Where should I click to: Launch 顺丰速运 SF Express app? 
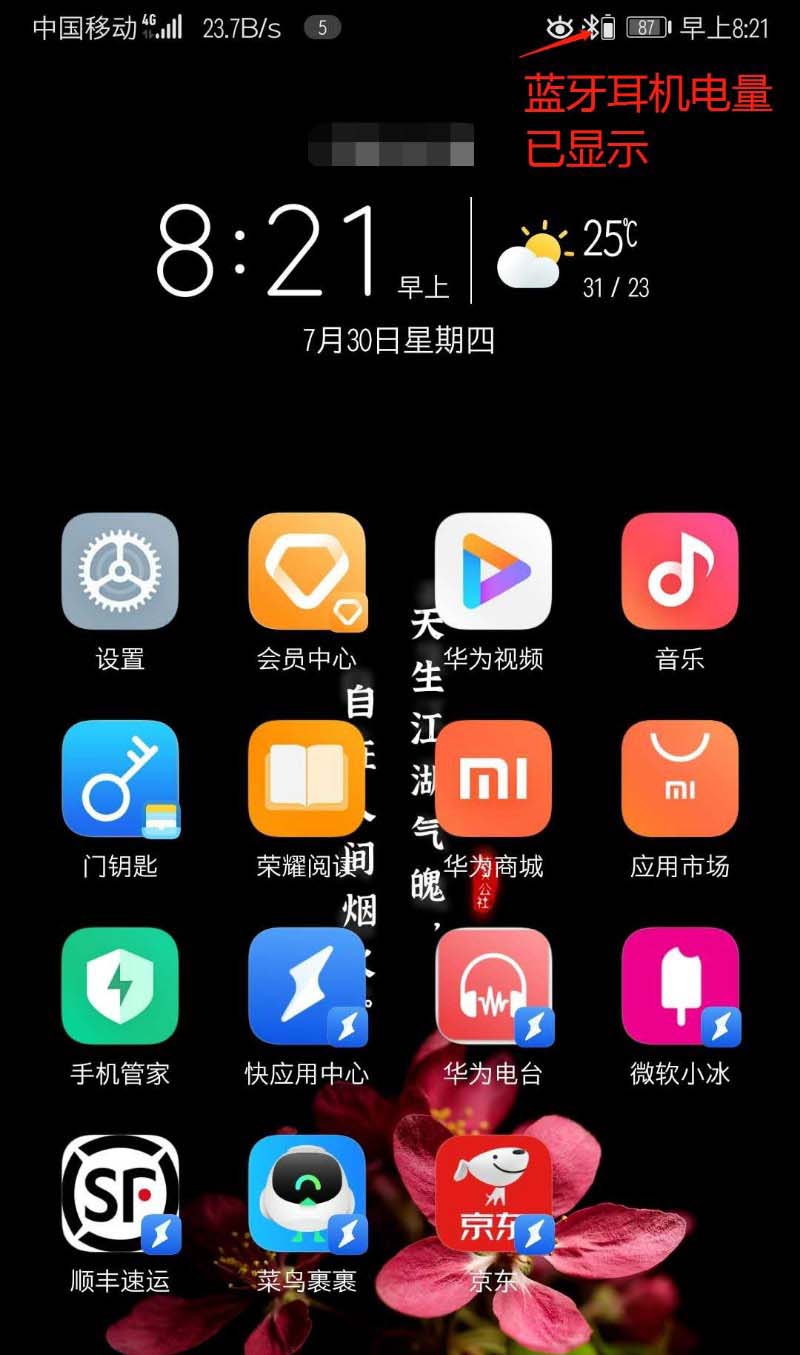click(x=120, y=1193)
